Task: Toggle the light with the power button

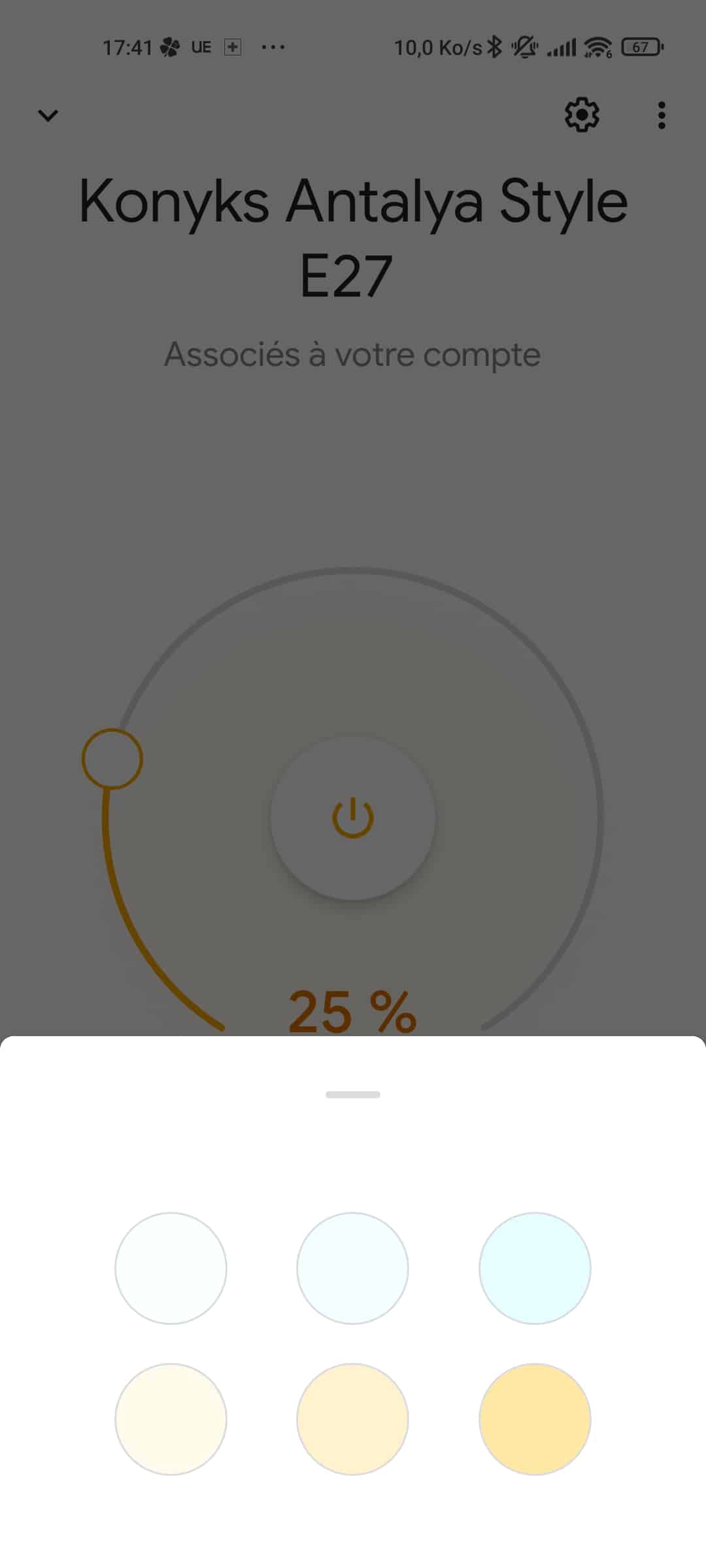Action: [x=353, y=817]
